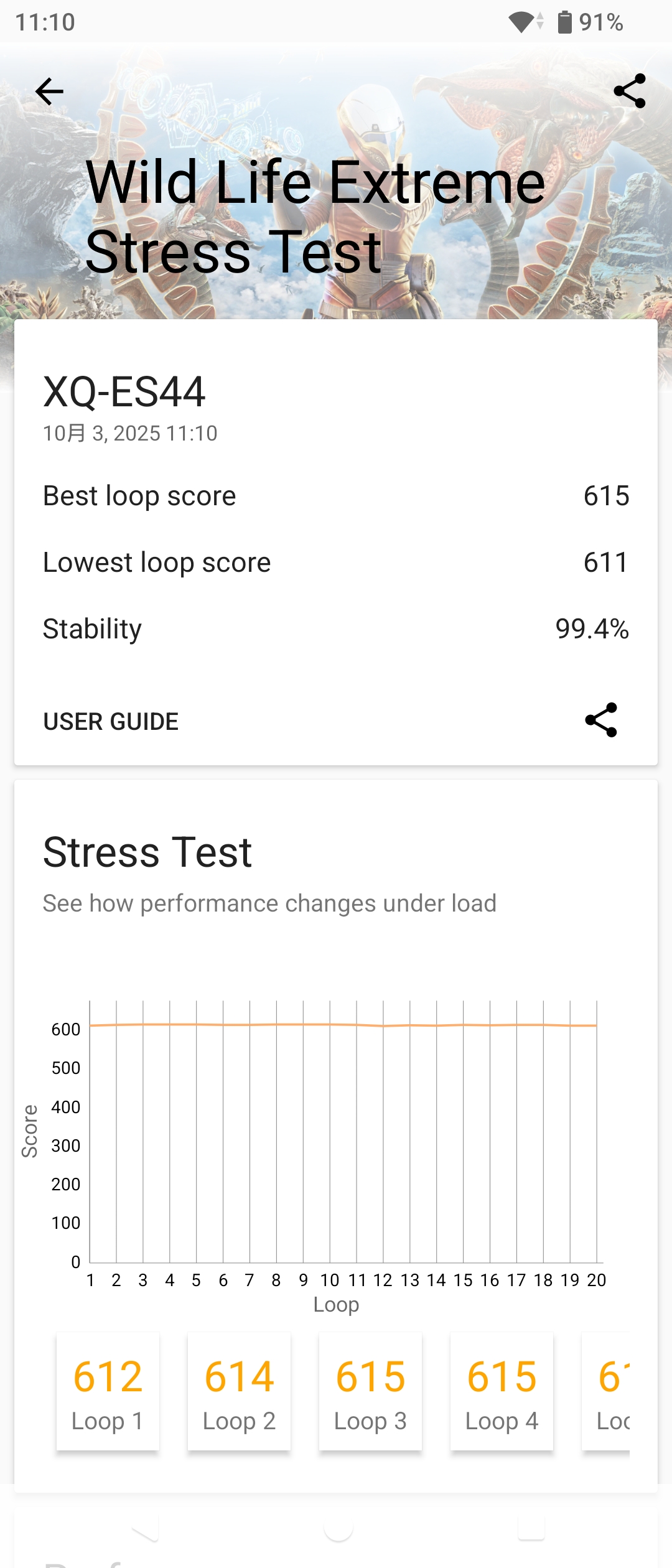
Task: Select the Loop 3 score card
Action: click(370, 1392)
